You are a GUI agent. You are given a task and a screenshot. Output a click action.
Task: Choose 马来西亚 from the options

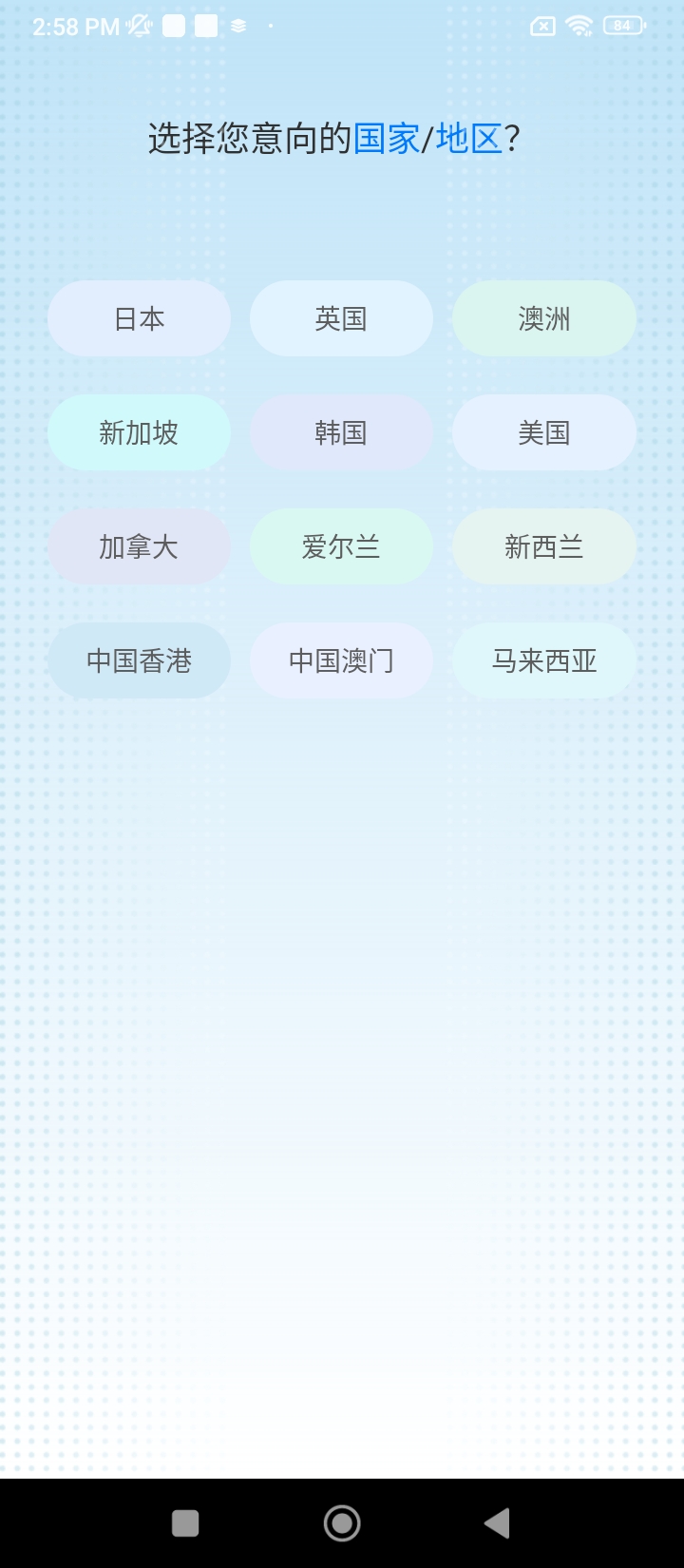point(543,660)
